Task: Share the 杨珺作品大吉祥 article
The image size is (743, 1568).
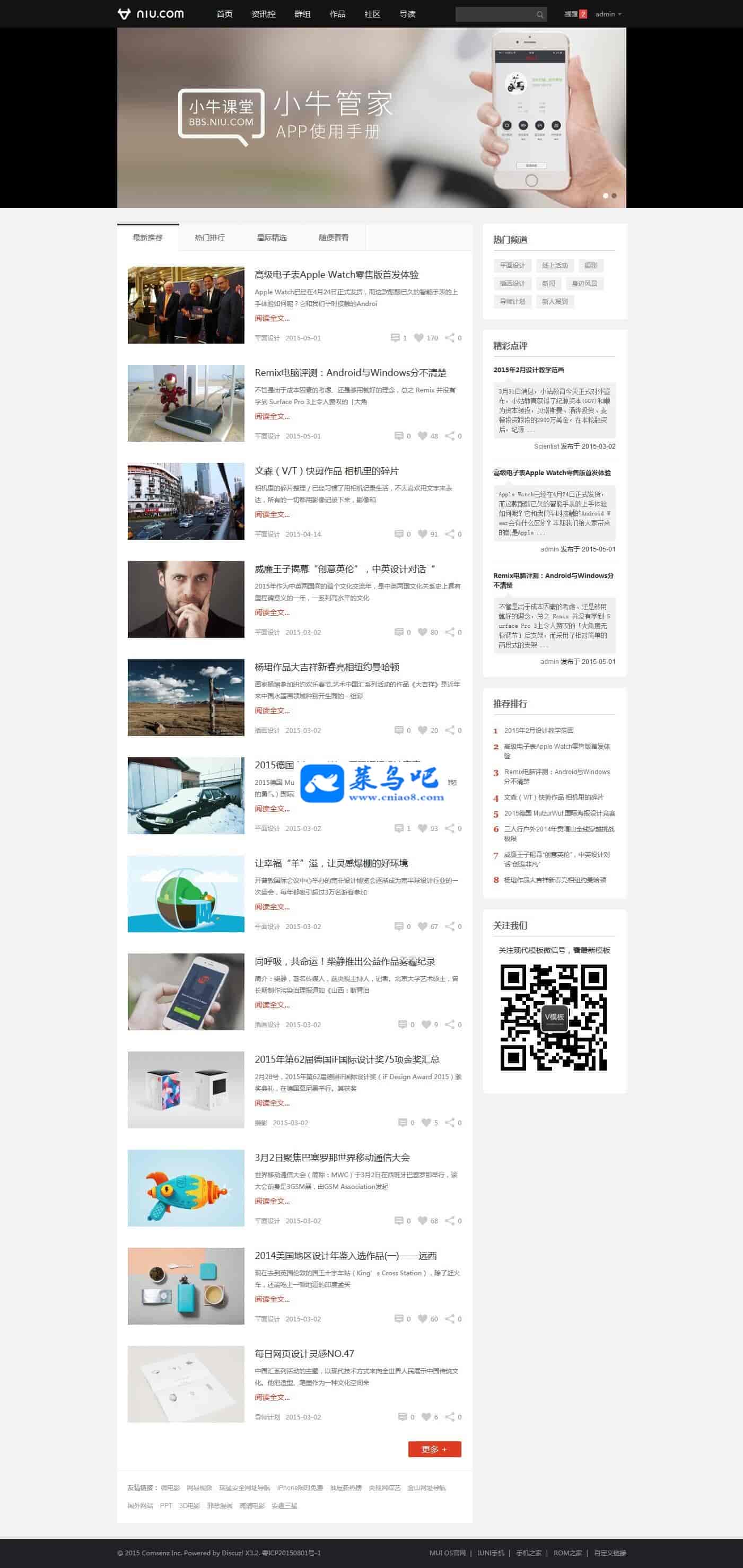Action: [x=450, y=730]
